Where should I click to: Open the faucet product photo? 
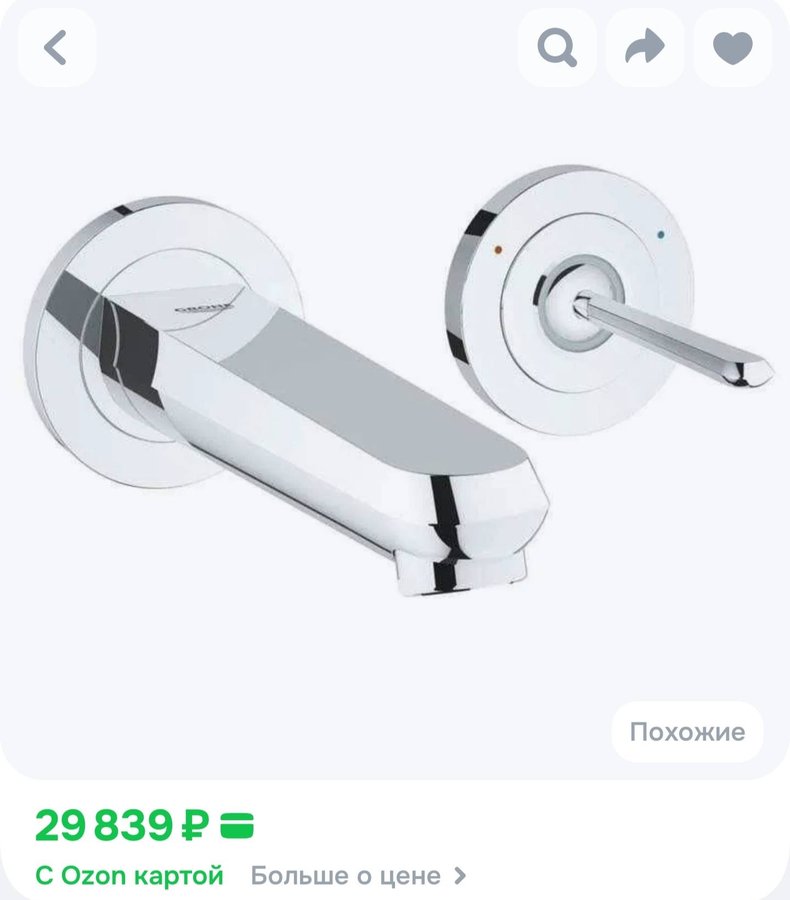click(x=395, y=400)
